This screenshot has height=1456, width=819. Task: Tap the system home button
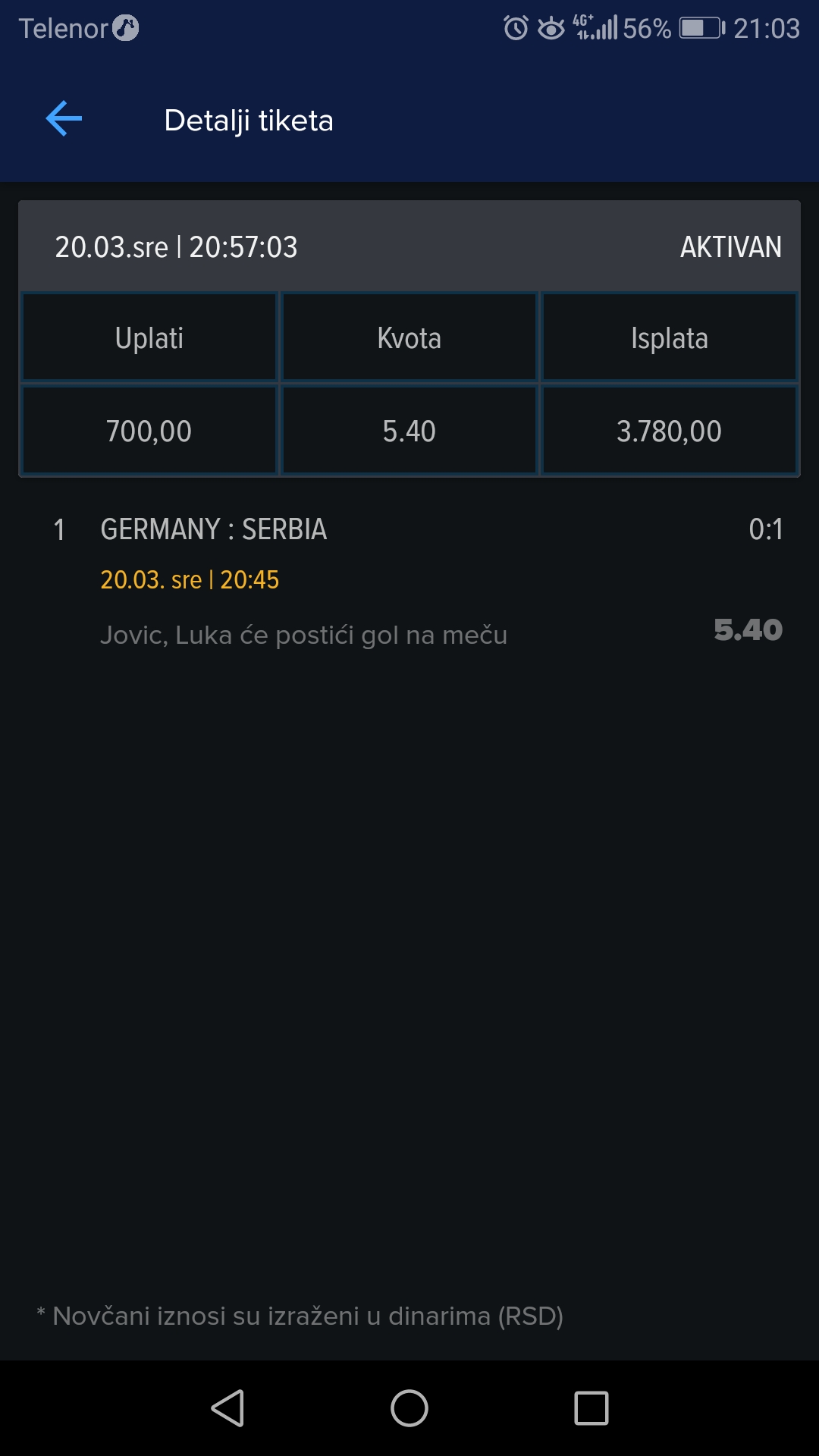(409, 1408)
